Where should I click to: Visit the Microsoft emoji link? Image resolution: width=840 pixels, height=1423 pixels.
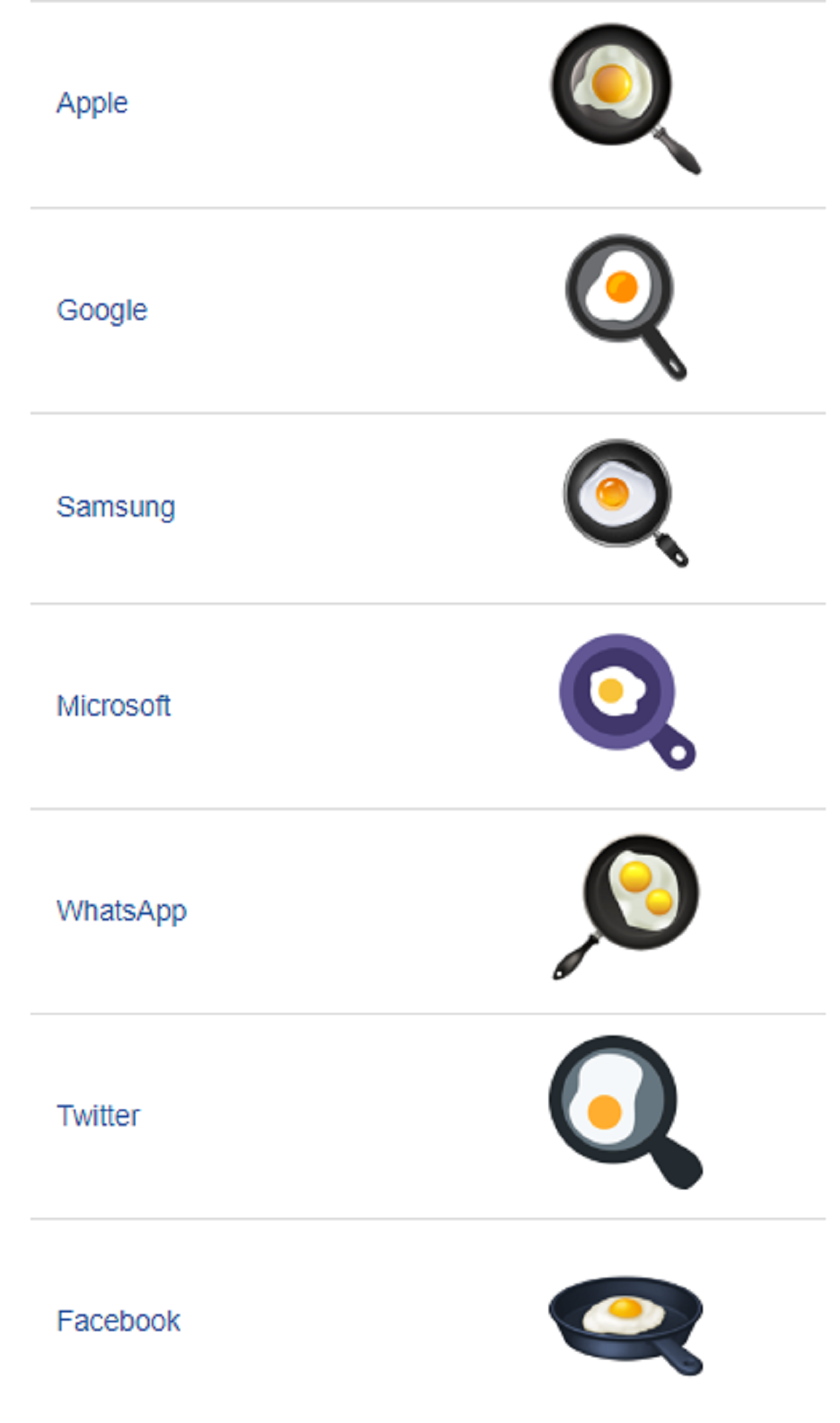coord(113,706)
